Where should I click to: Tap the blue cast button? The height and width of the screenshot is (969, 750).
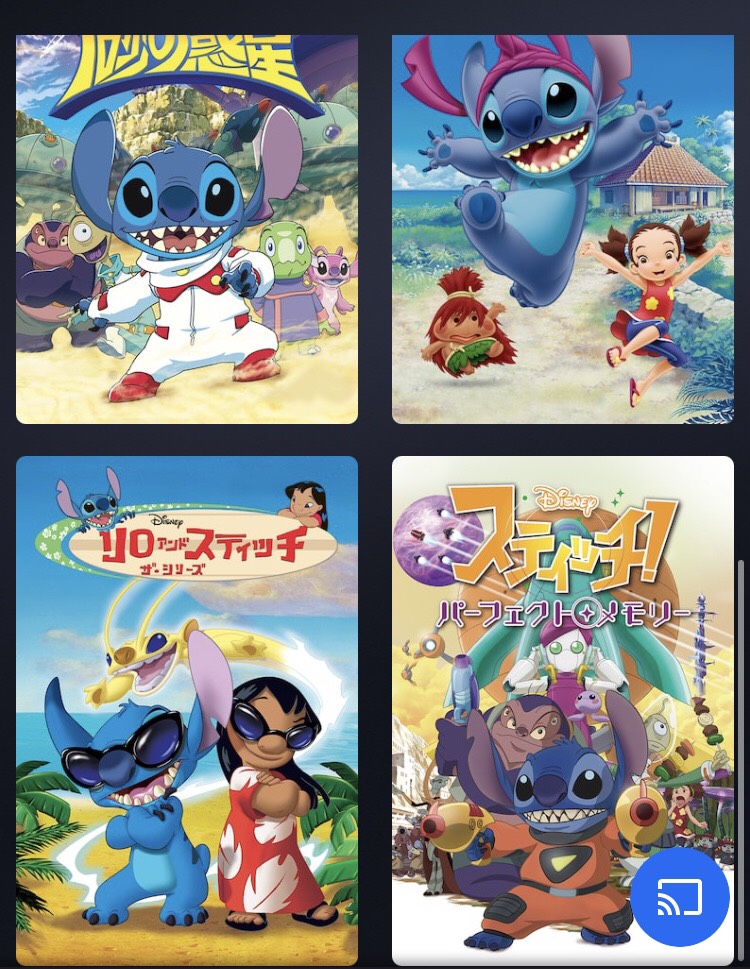679,896
